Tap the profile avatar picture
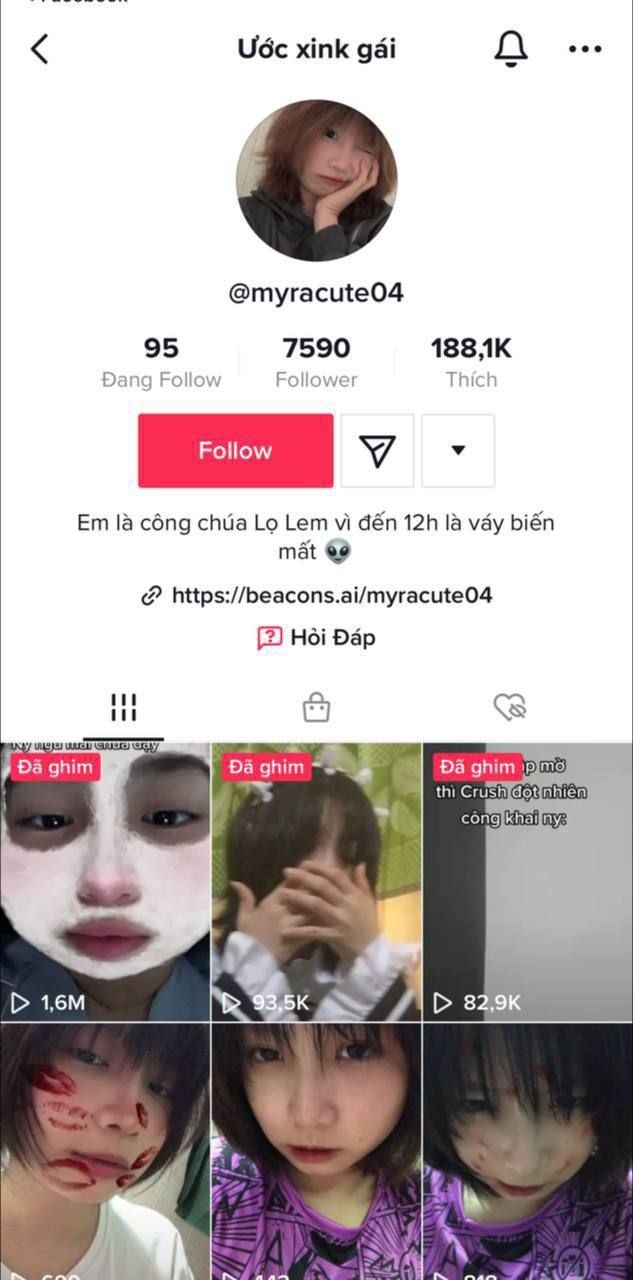The image size is (633, 1280). (x=316, y=181)
